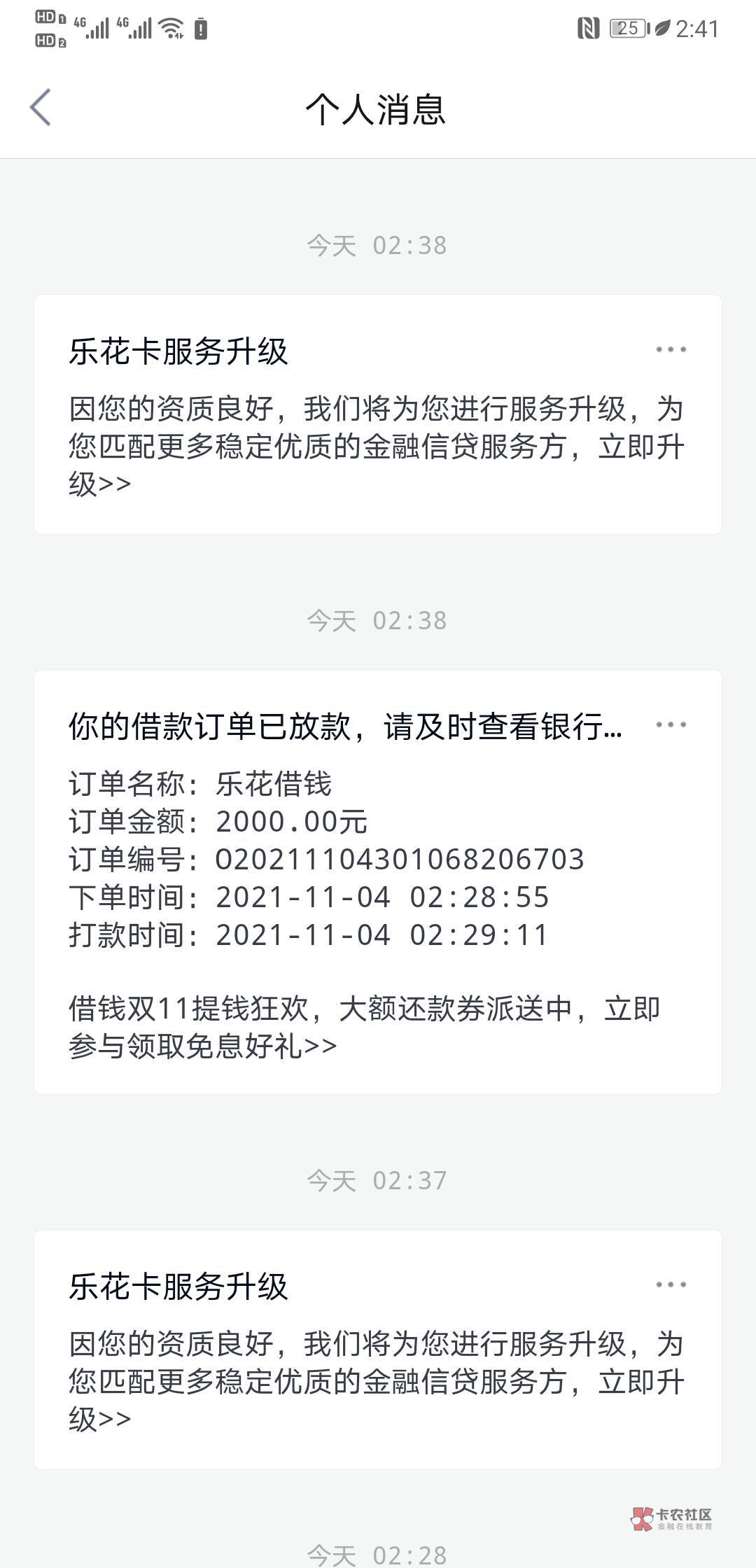Open more options on the 02:38 乐花卡服务升级 message

pos(671,349)
